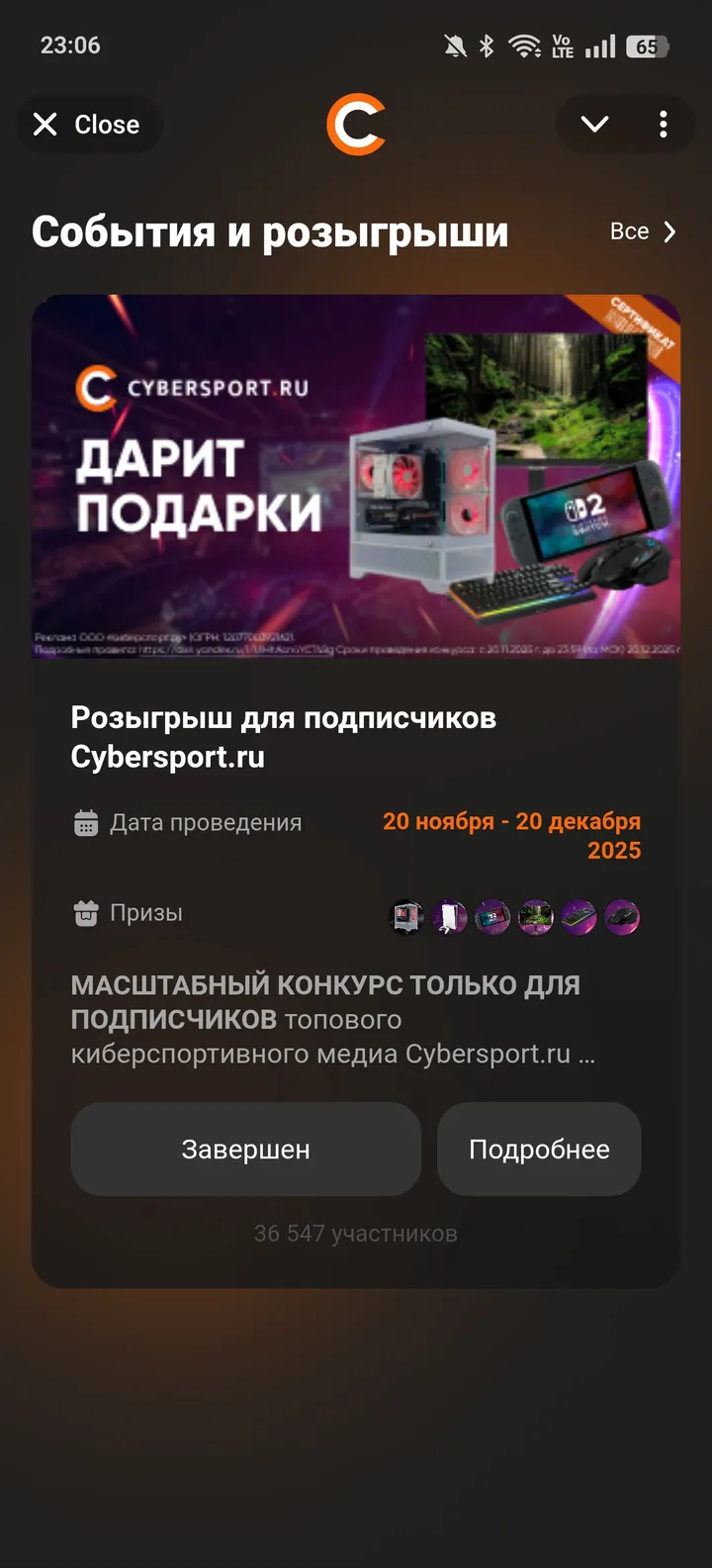Viewport: 712px width, 1568px height.
Task: Tap the Cybersport C logo at the top
Action: [x=356, y=124]
